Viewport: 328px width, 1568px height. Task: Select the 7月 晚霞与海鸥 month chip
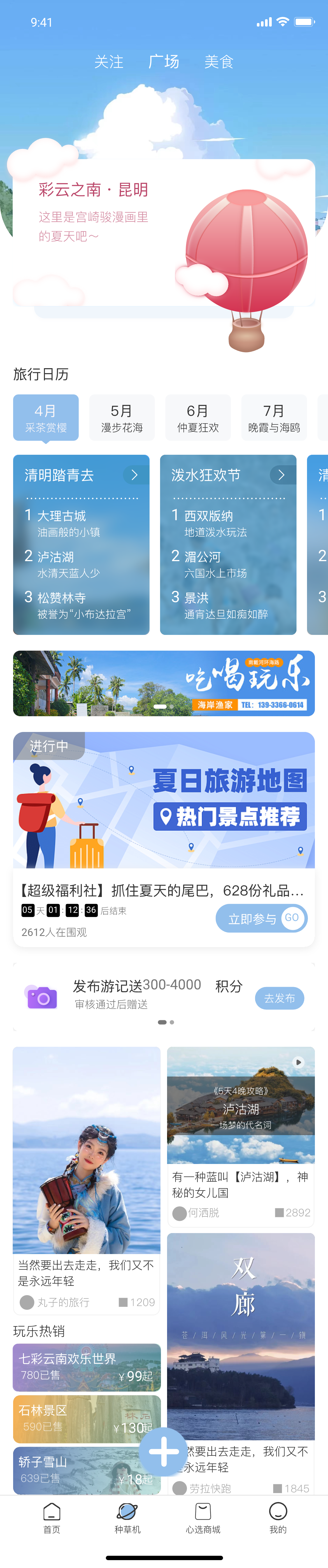coord(274,417)
